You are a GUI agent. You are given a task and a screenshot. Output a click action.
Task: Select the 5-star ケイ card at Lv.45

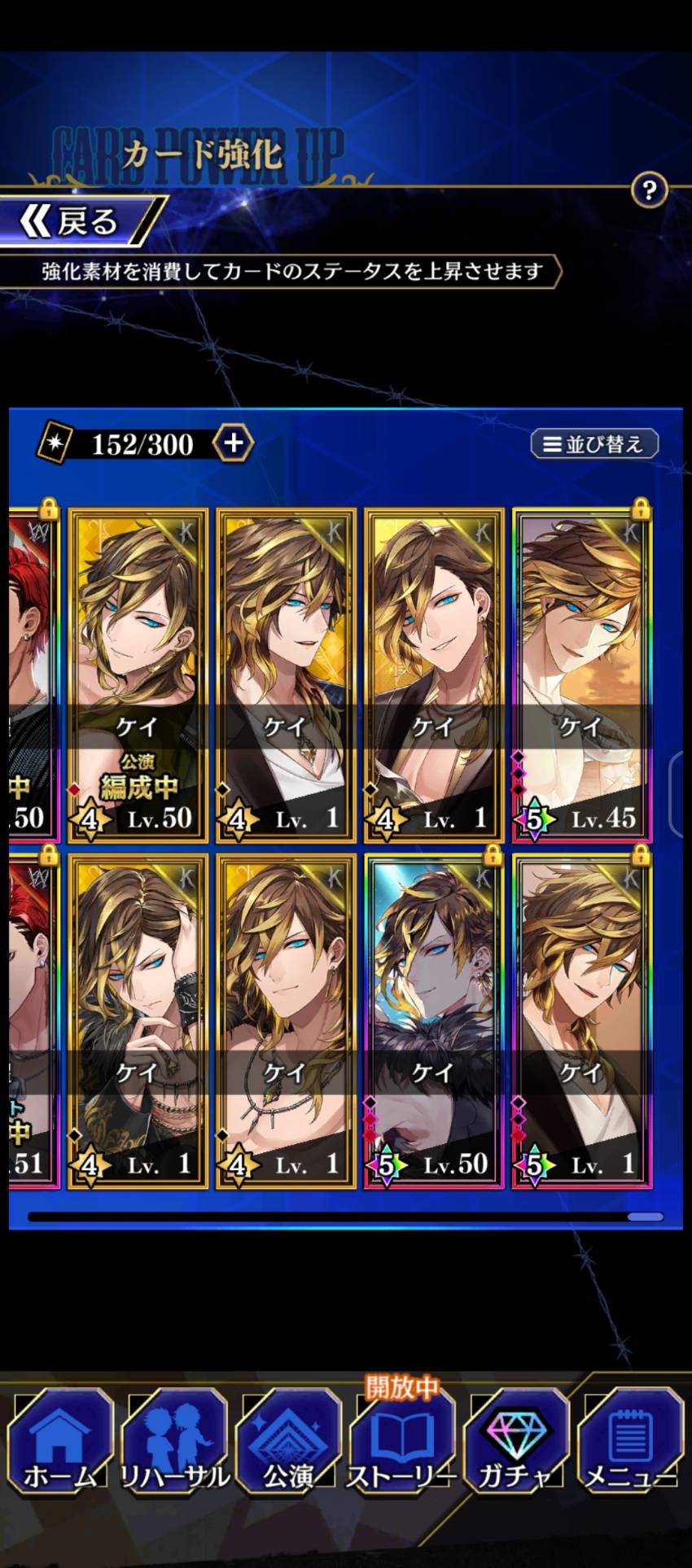(x=581, y=675)
